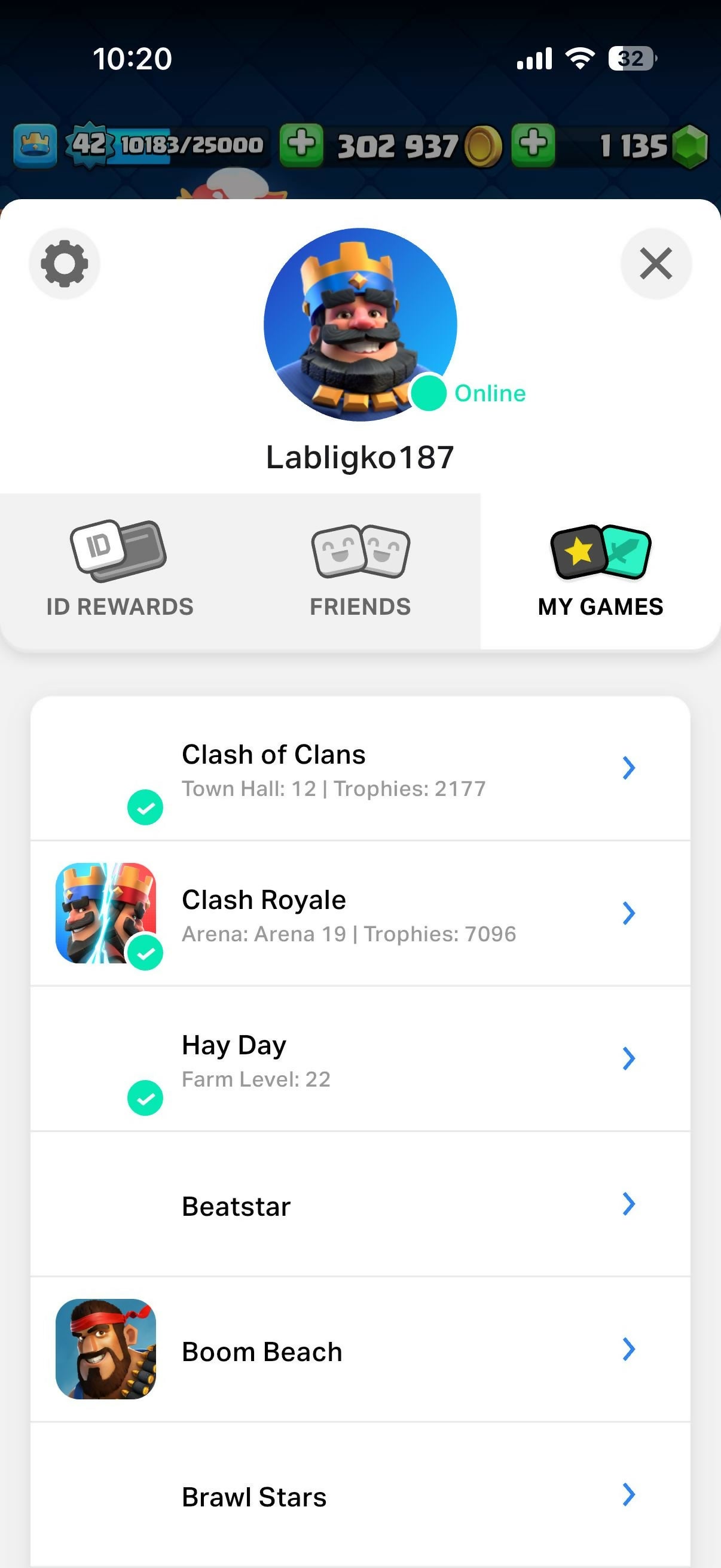Screen dimensions: 721x1568
Task: Add more gold with the plus button
Action: (x=301, y=145)
